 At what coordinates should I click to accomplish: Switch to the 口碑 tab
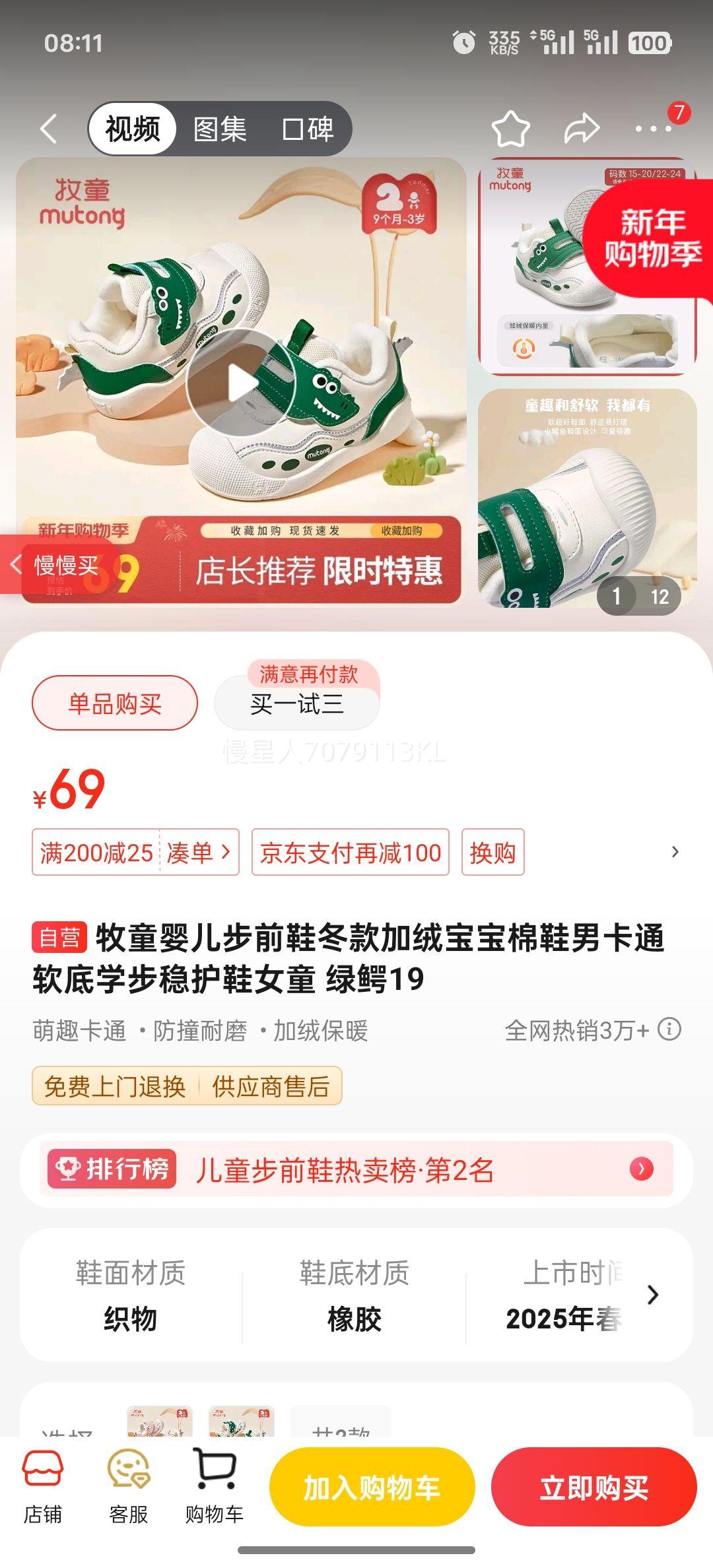[x=307, y=129]
